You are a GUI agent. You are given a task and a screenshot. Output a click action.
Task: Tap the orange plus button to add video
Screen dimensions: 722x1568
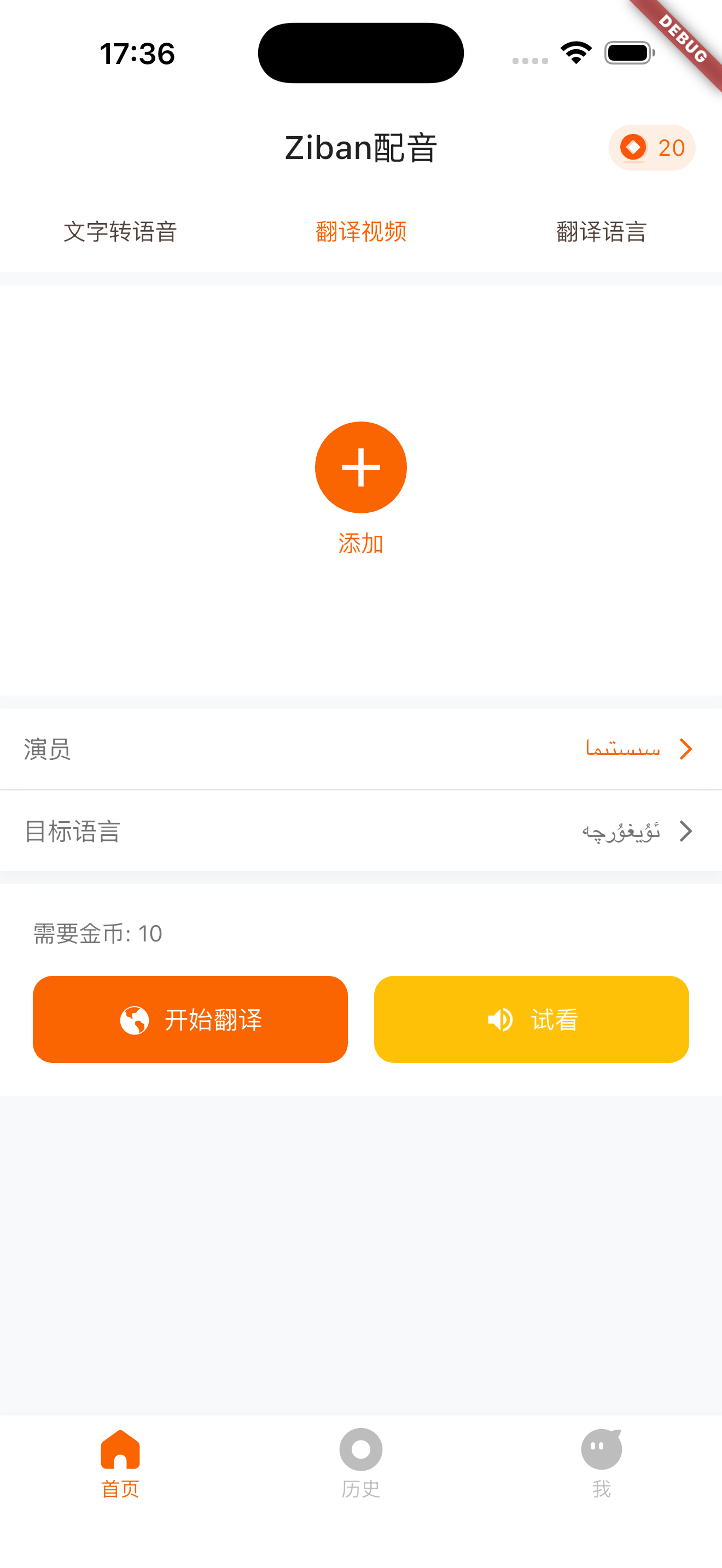point(361,467)
